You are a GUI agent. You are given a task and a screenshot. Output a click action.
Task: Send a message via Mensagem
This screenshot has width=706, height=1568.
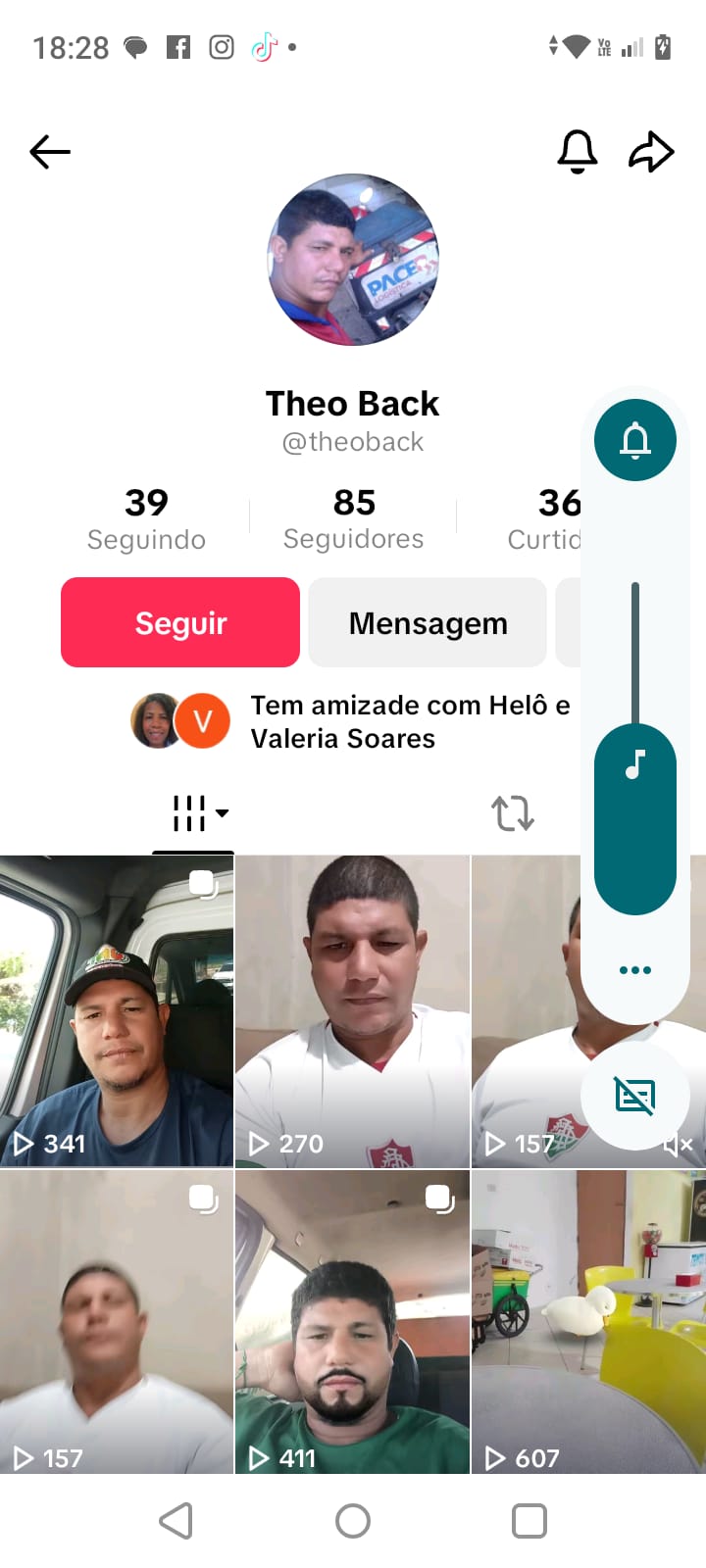(428, 622)
